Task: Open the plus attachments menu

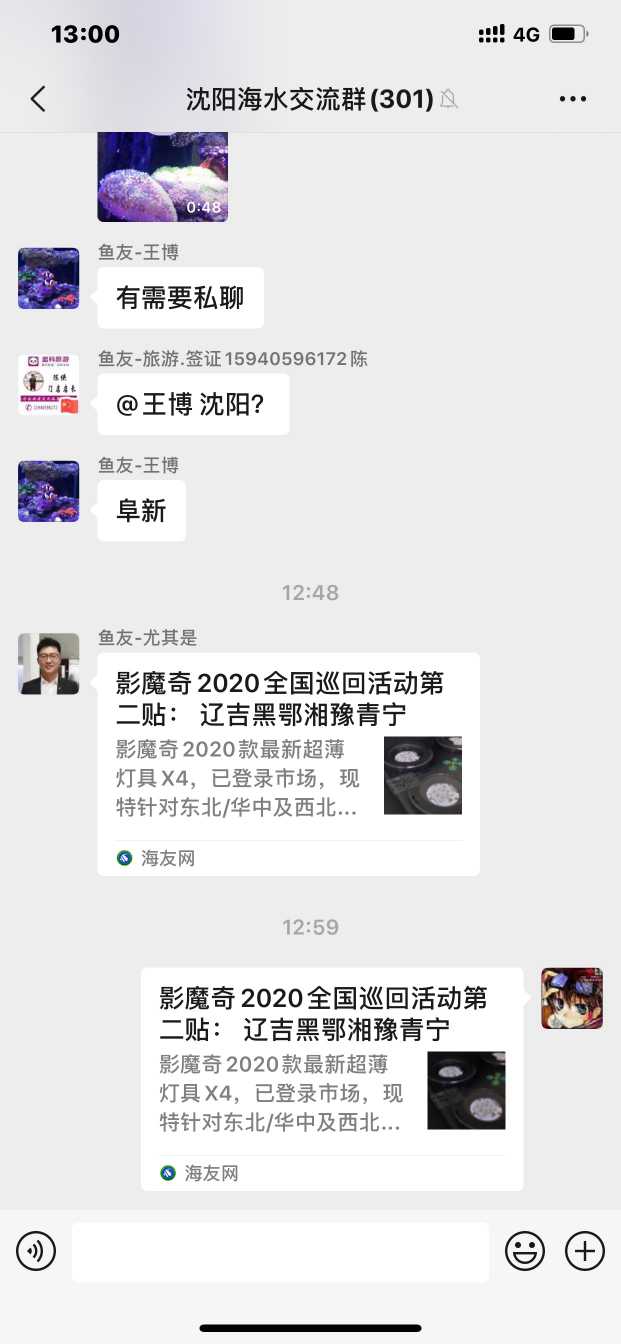Action: click(x=585, y=1251)
